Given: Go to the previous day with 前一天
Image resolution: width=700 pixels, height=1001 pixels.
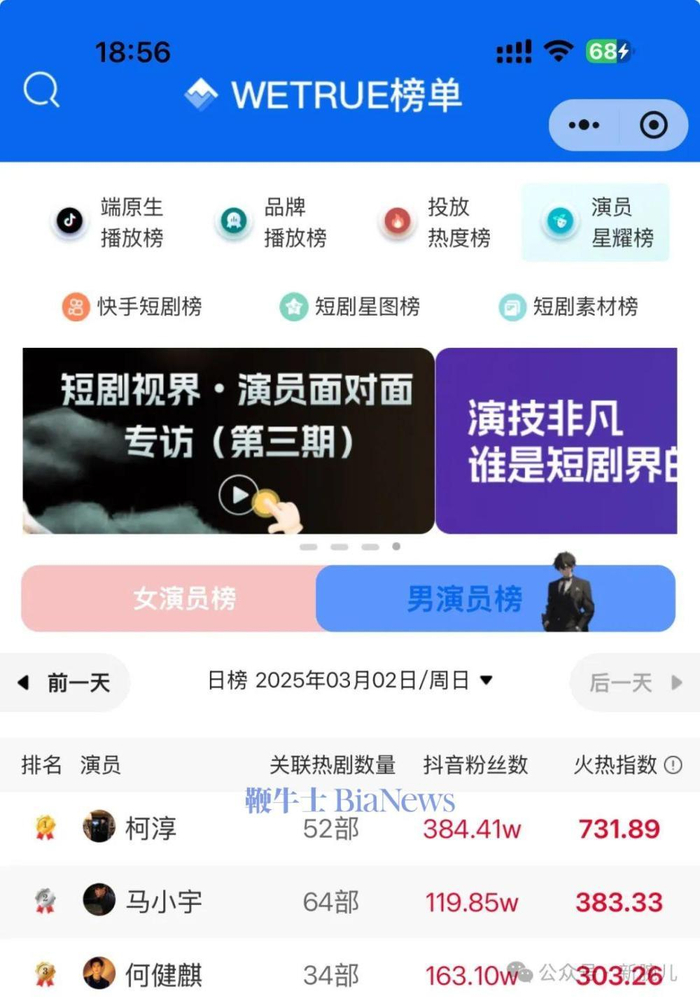Looking at the screenshot, I should 64,682.
